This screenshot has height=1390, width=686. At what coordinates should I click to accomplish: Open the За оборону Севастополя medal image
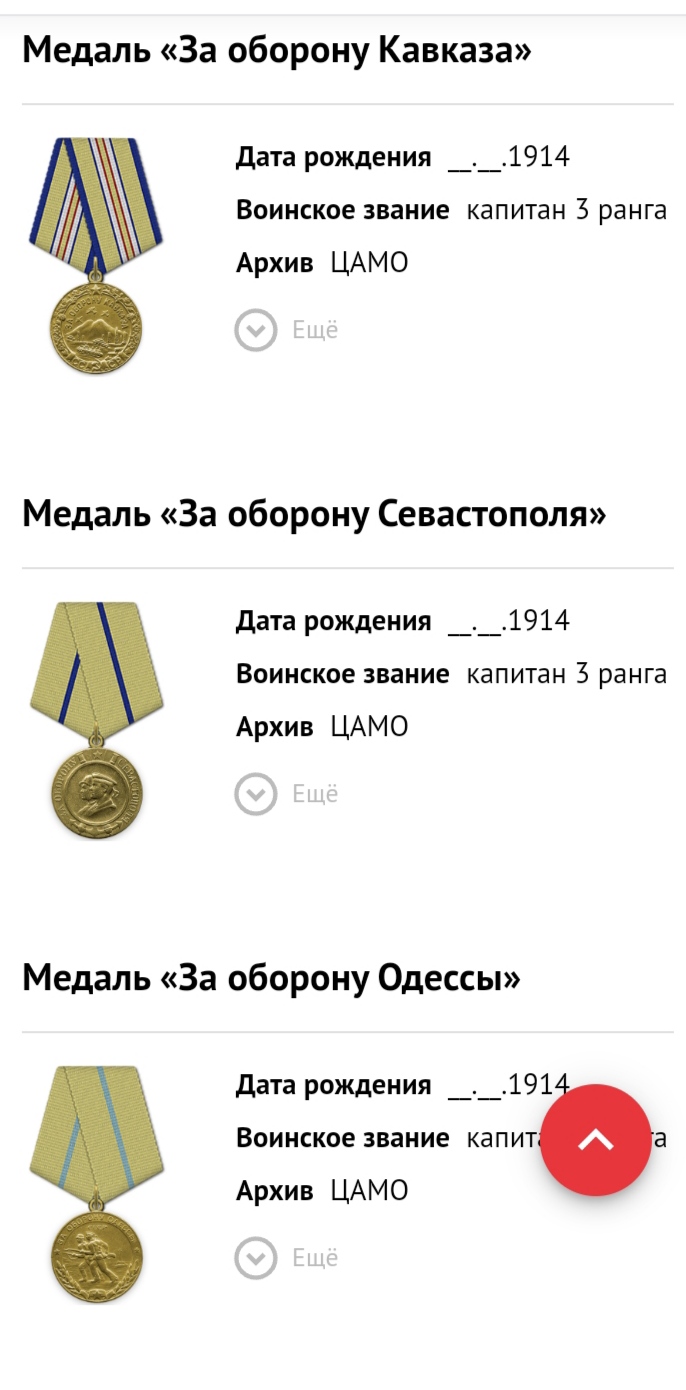point(96,720)
